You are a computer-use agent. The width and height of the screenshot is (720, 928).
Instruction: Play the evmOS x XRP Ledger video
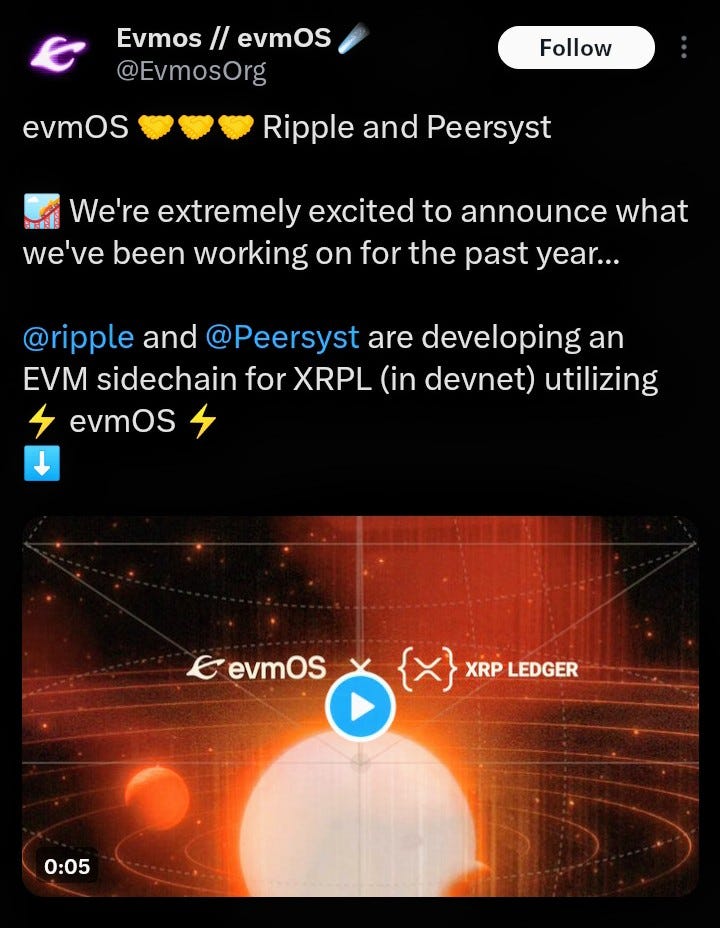coord(360,707)
